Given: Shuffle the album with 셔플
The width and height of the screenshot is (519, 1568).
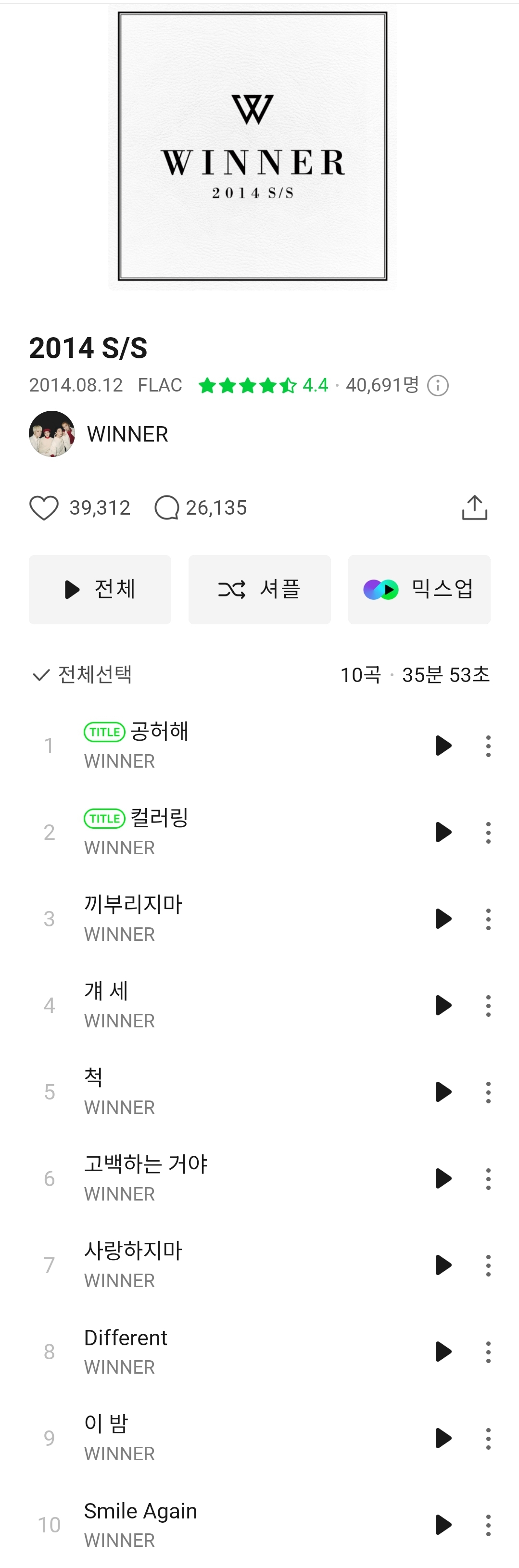Looking at the screenshot, I should pos(259,589).
